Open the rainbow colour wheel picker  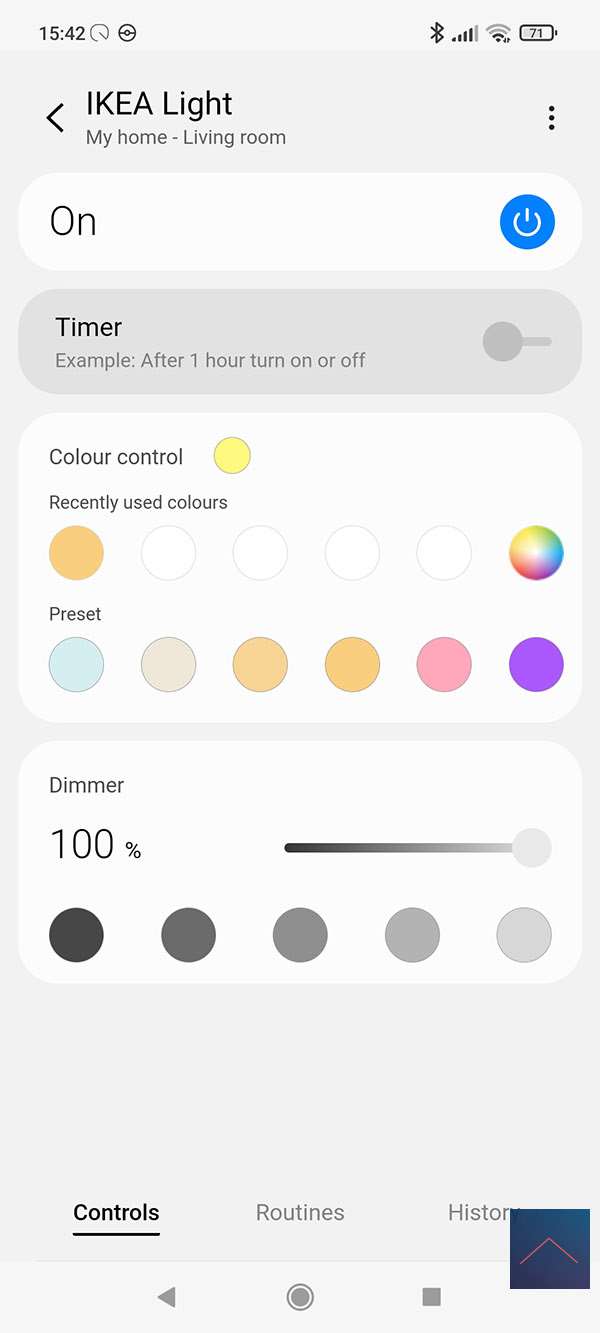(536, 553)
